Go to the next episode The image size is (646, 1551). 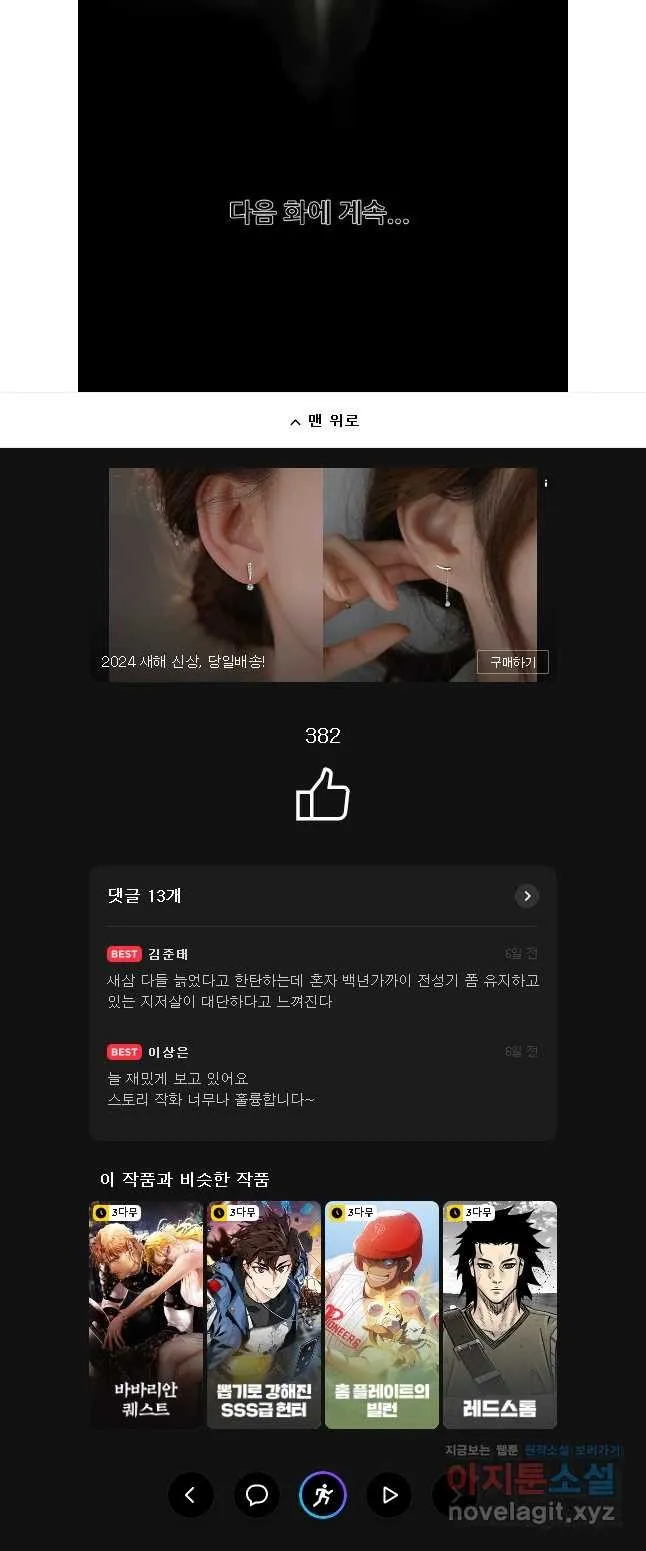455,1495
